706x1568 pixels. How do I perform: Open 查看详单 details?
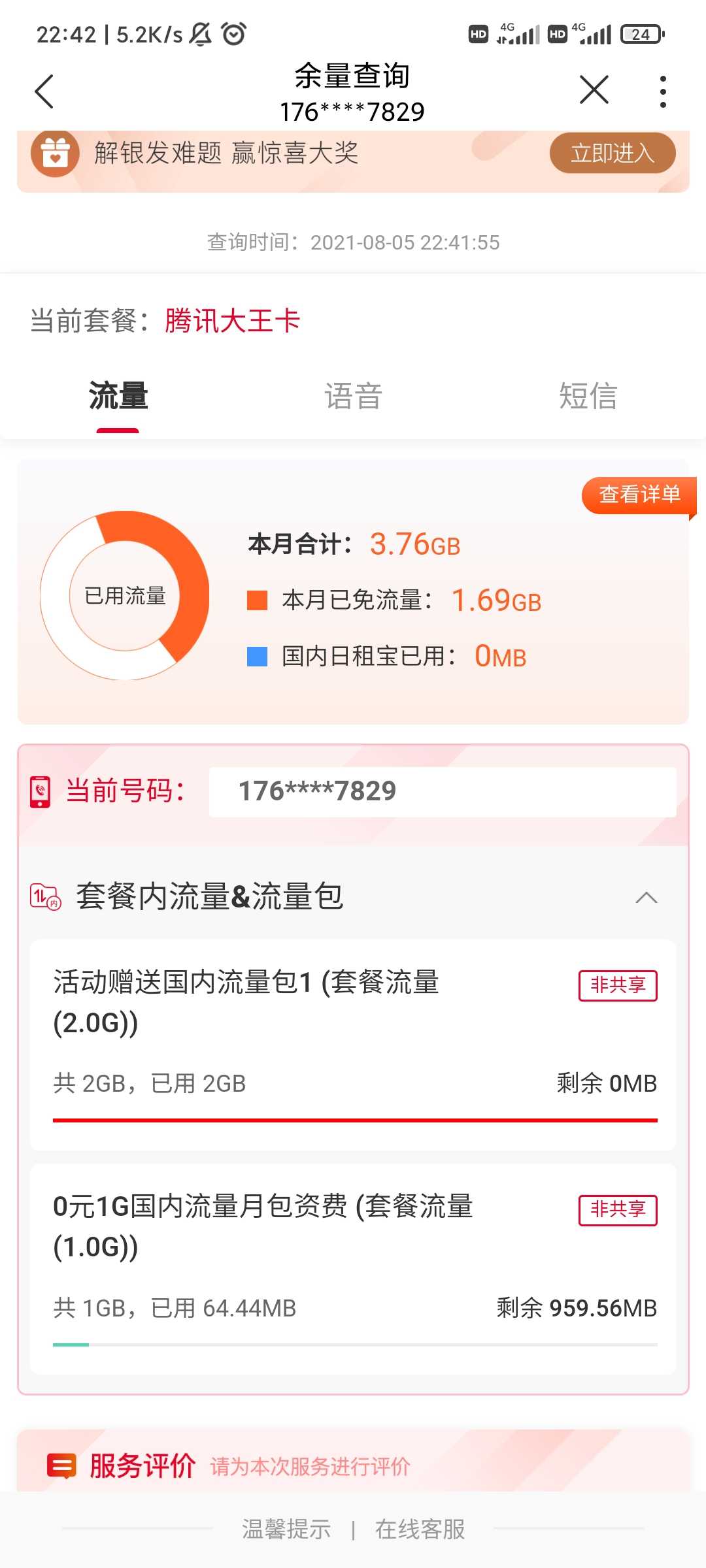click(x=639, y=495)
